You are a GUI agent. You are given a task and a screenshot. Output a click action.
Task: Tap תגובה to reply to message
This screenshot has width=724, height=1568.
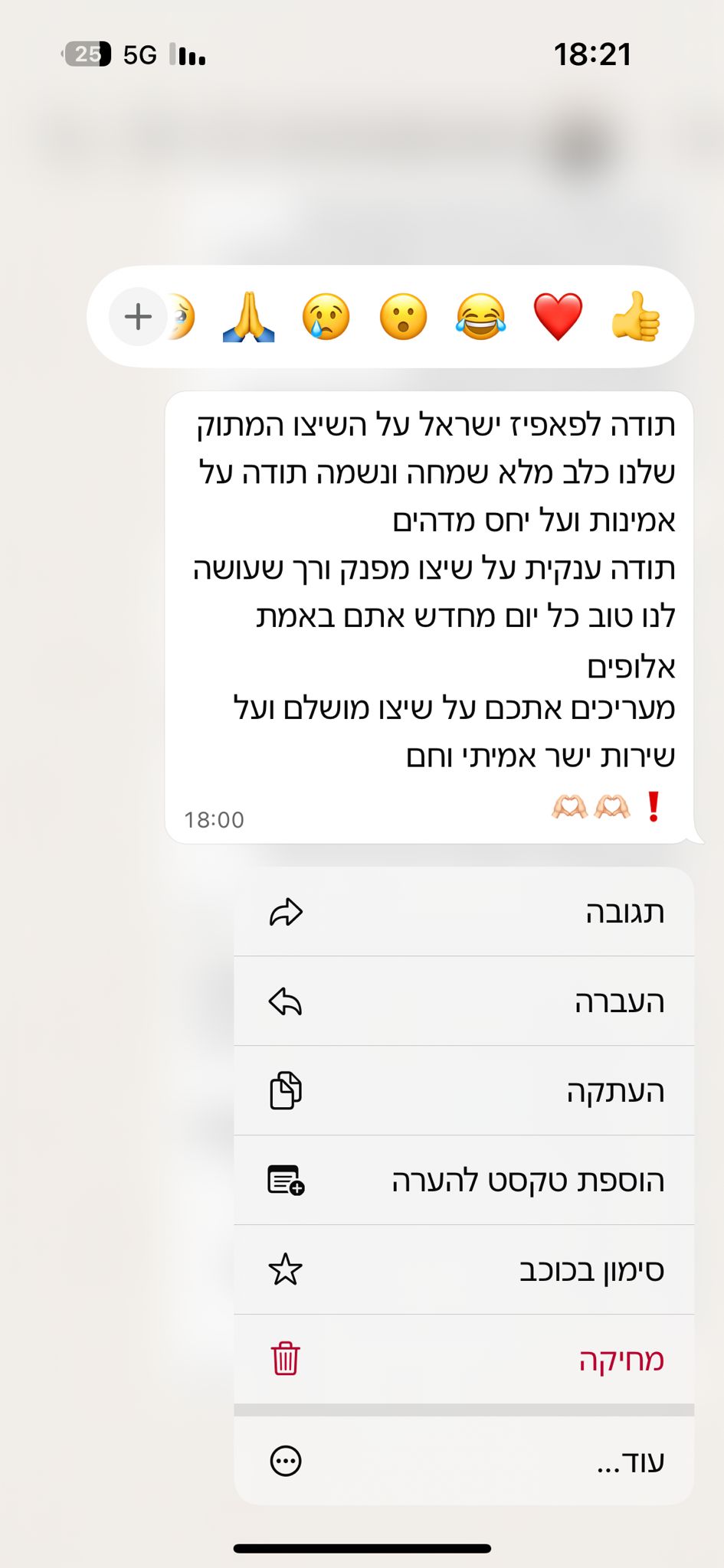click(x=460, y=912)
